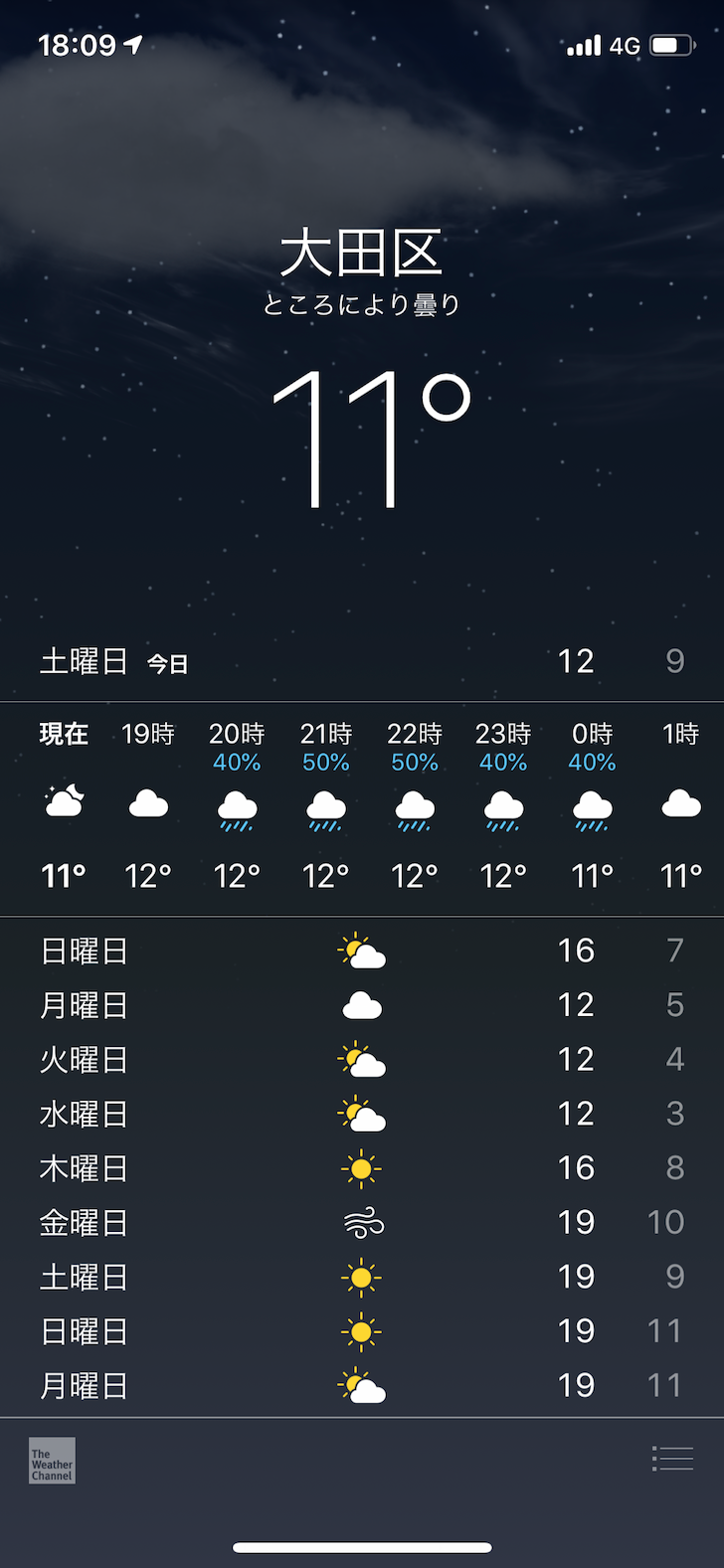
Task: Open The Weather Channel link
Action: pos(52,1461)
